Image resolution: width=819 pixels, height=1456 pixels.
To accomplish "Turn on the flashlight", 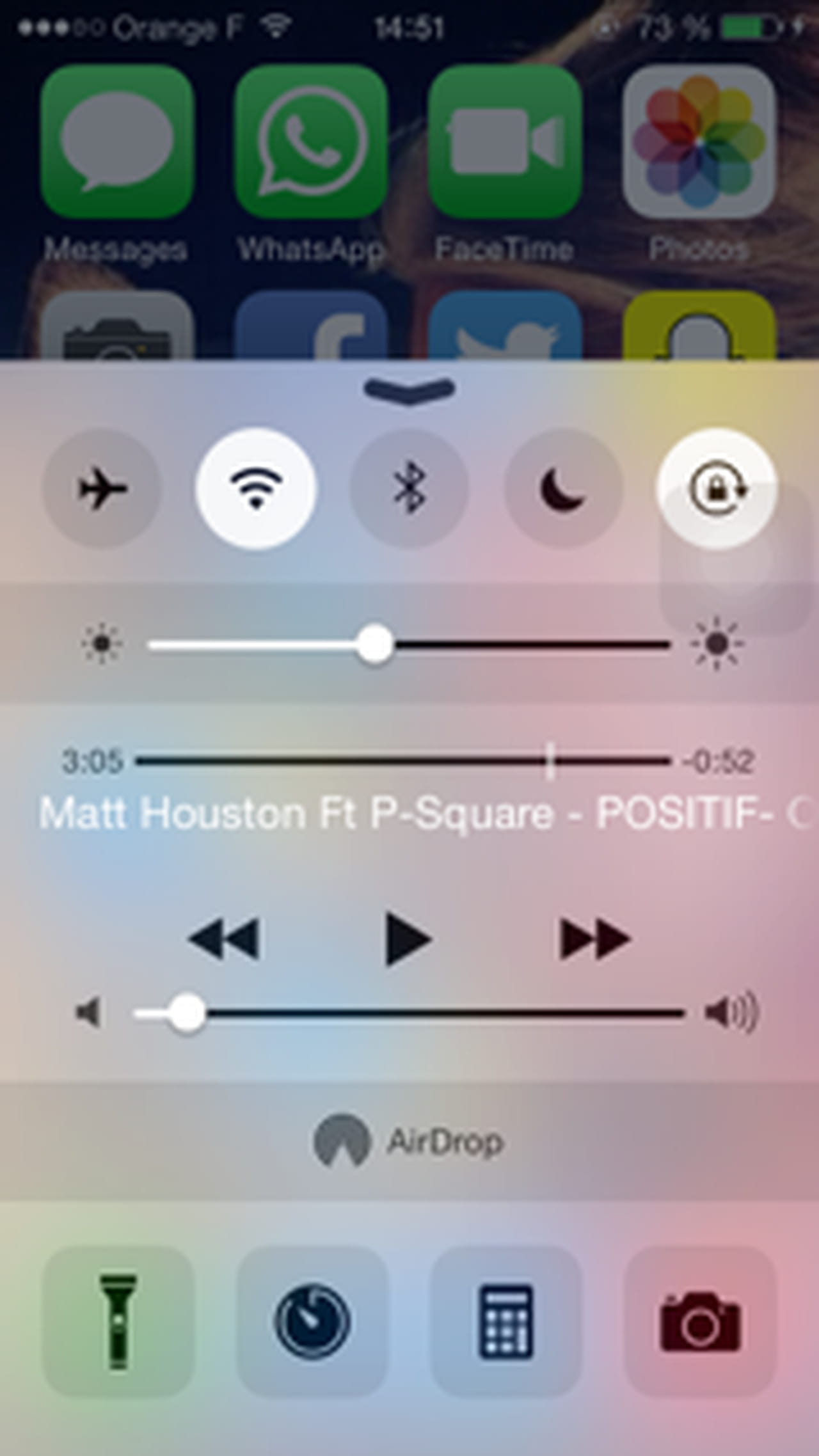I will 118,1322.
